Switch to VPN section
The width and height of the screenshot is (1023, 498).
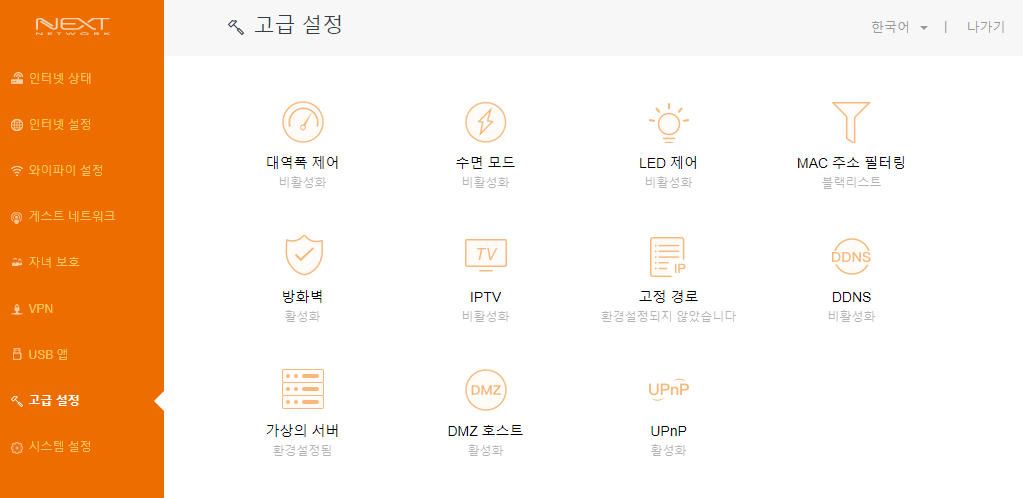click(40, 308)
